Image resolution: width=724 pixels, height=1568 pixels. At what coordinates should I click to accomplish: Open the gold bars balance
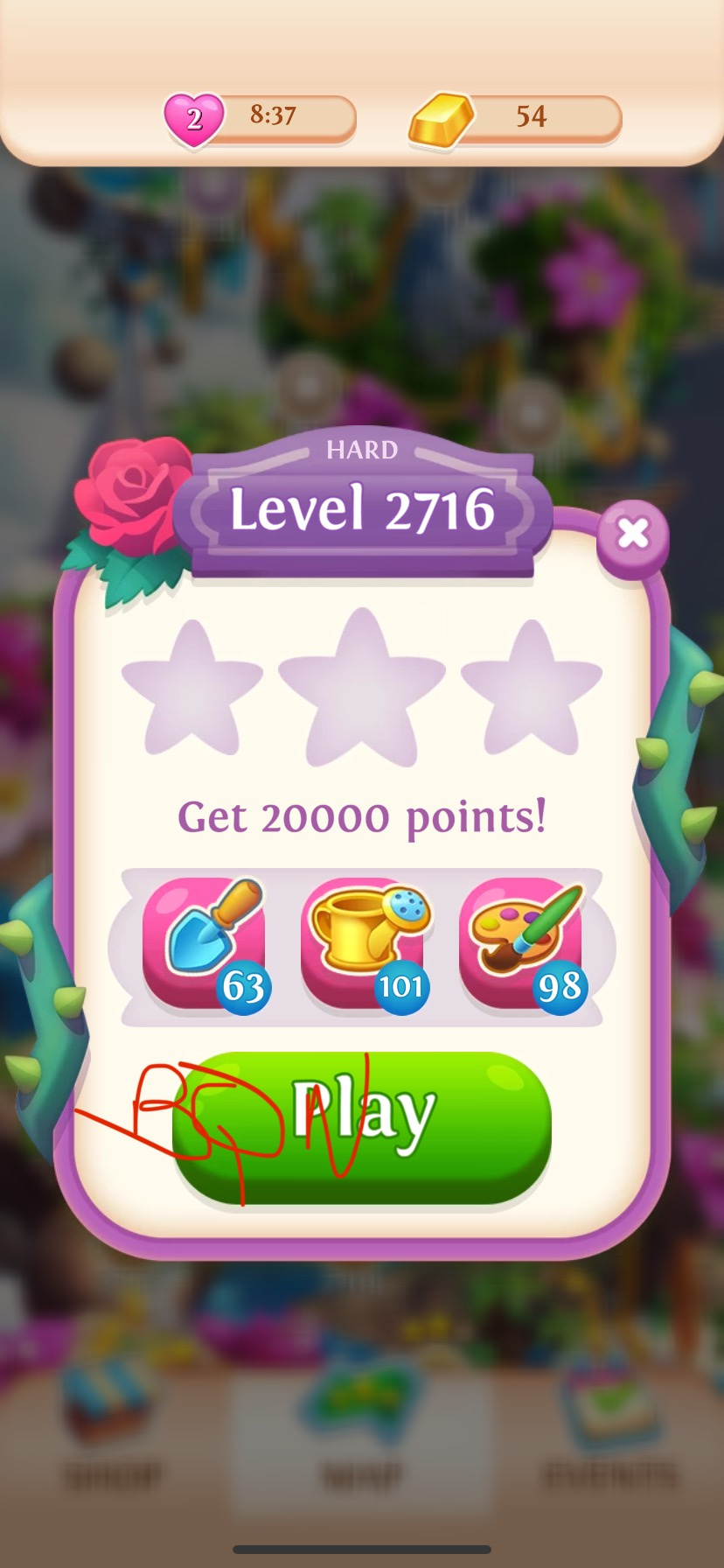(516, 116)
